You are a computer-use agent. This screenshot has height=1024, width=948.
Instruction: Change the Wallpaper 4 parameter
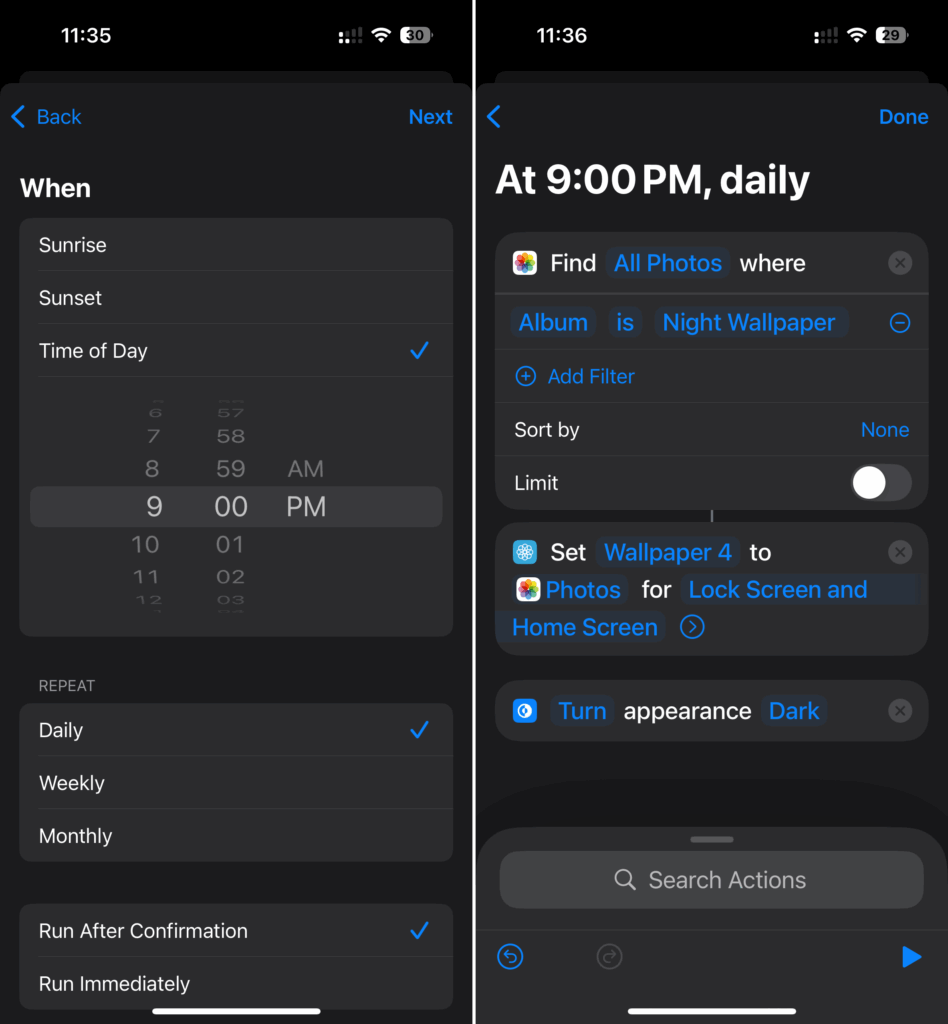[668, 553]
